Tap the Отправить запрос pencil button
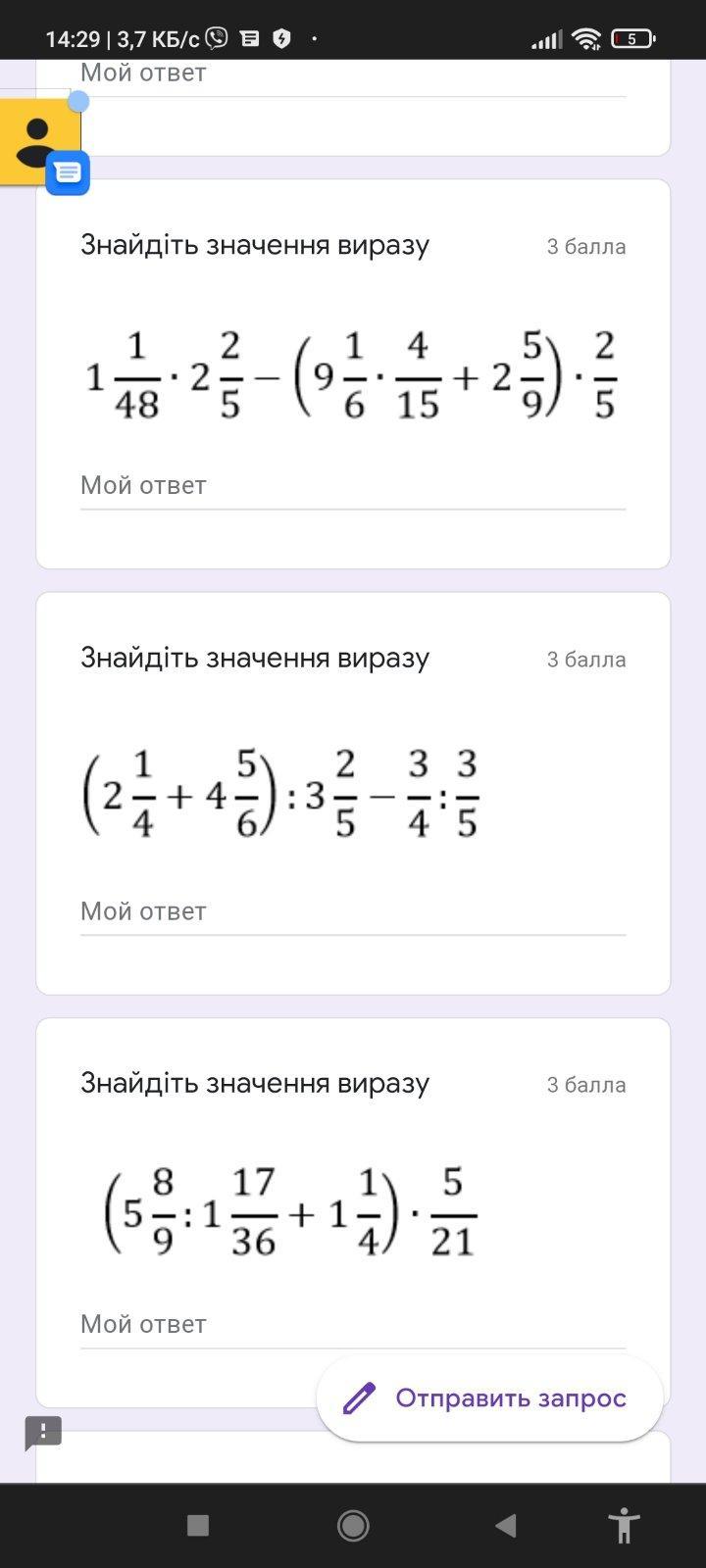This screenshot has width=706, height=1568. point(489,1398)
